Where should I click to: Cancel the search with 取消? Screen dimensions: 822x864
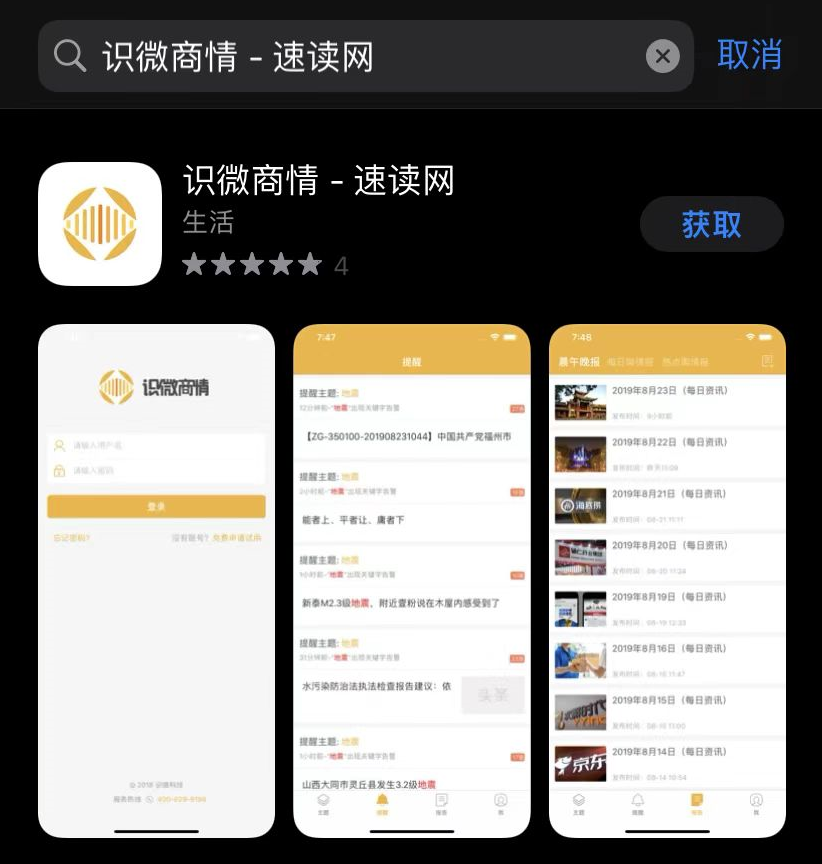pyautogui.click(x=750, y=54)
